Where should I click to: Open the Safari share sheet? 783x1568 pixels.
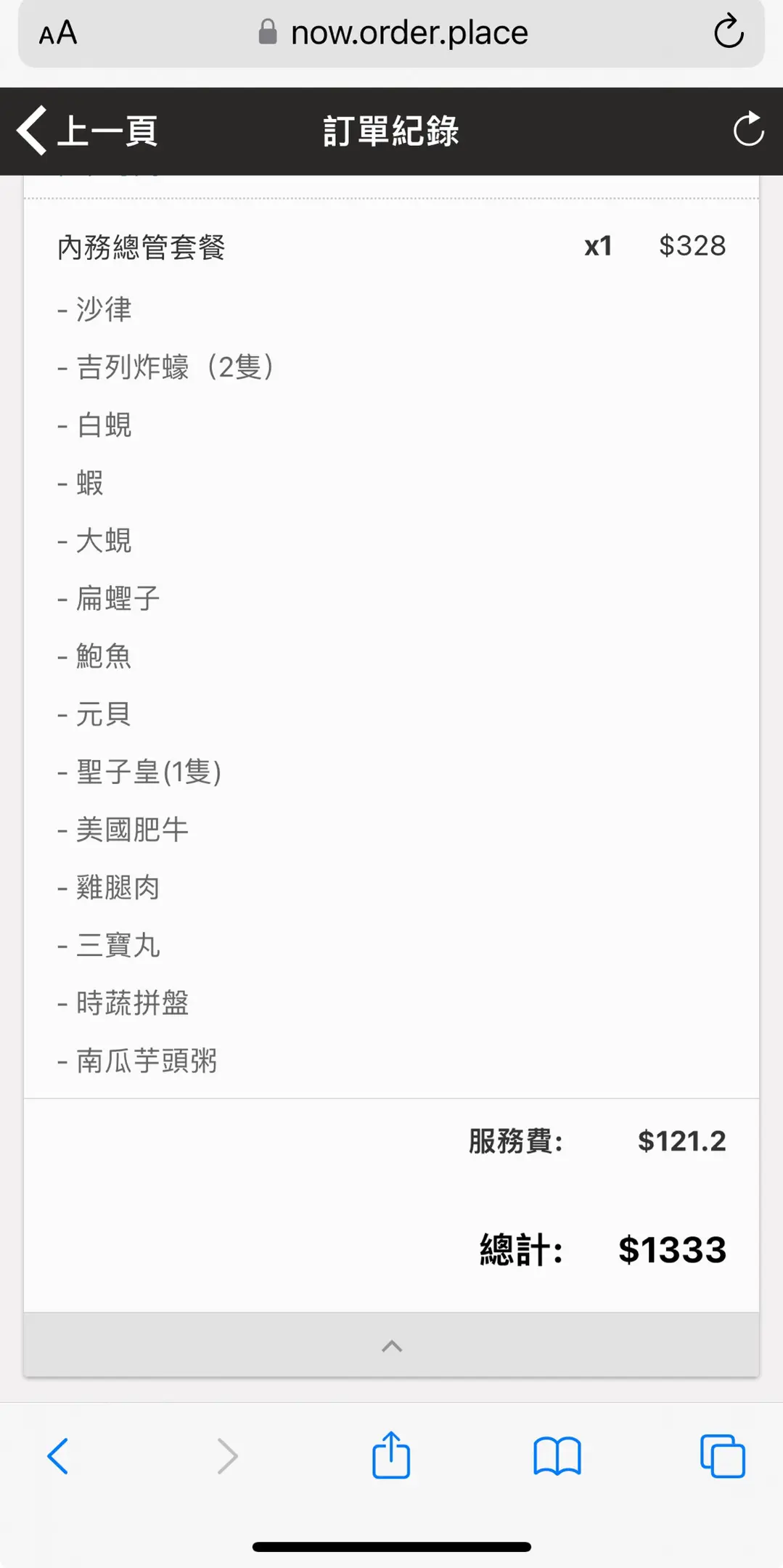point(391,1455)
